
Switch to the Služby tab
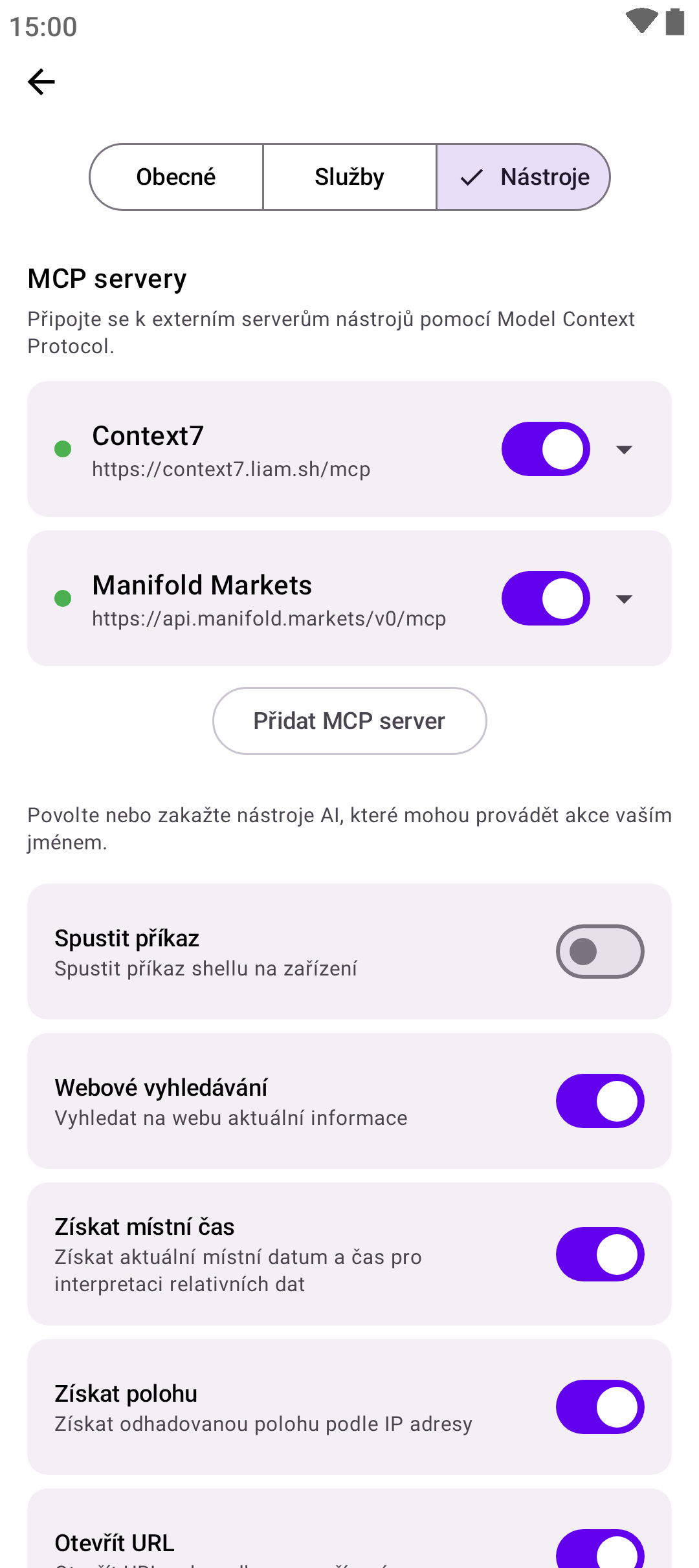[349, 177]
